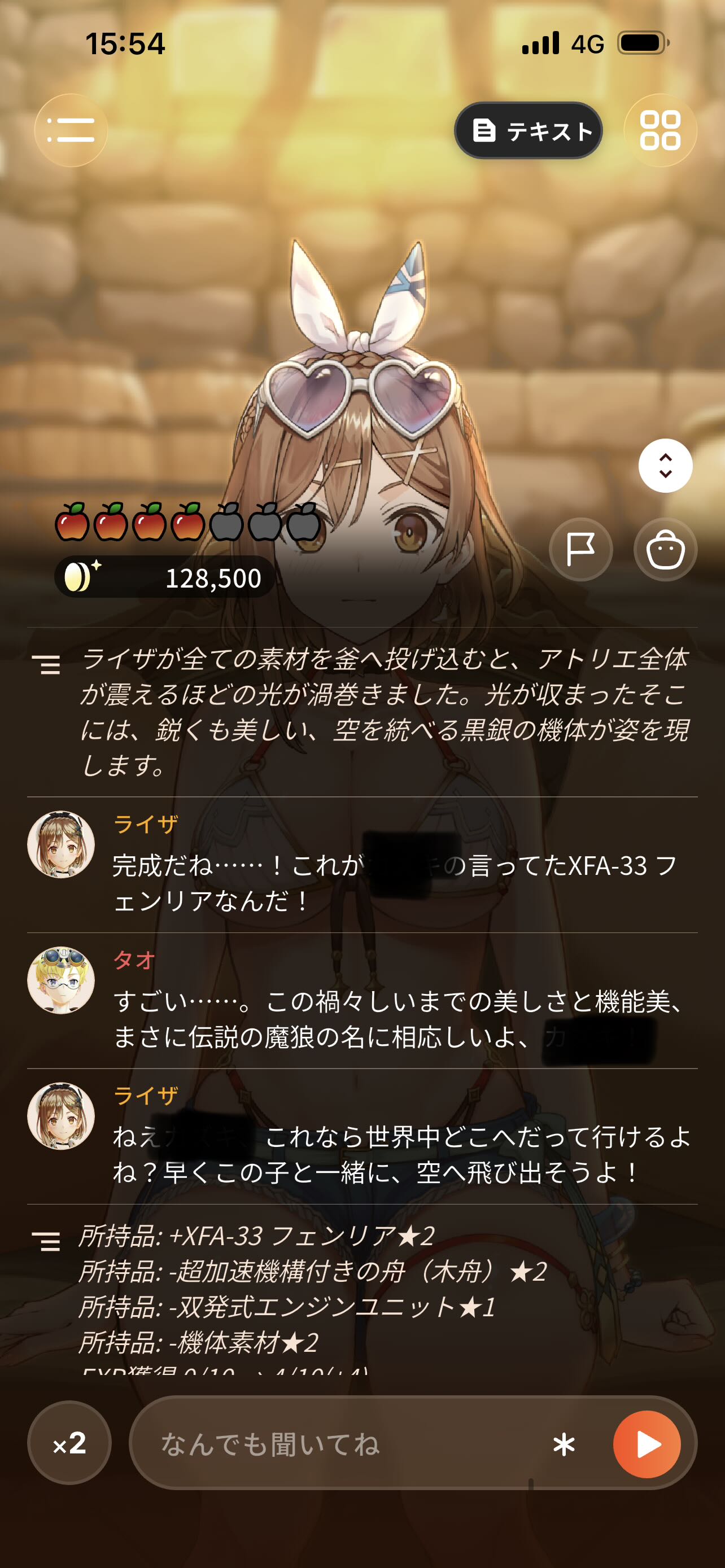
Task: Open the bag inventory icon
Action: (665, 550)
